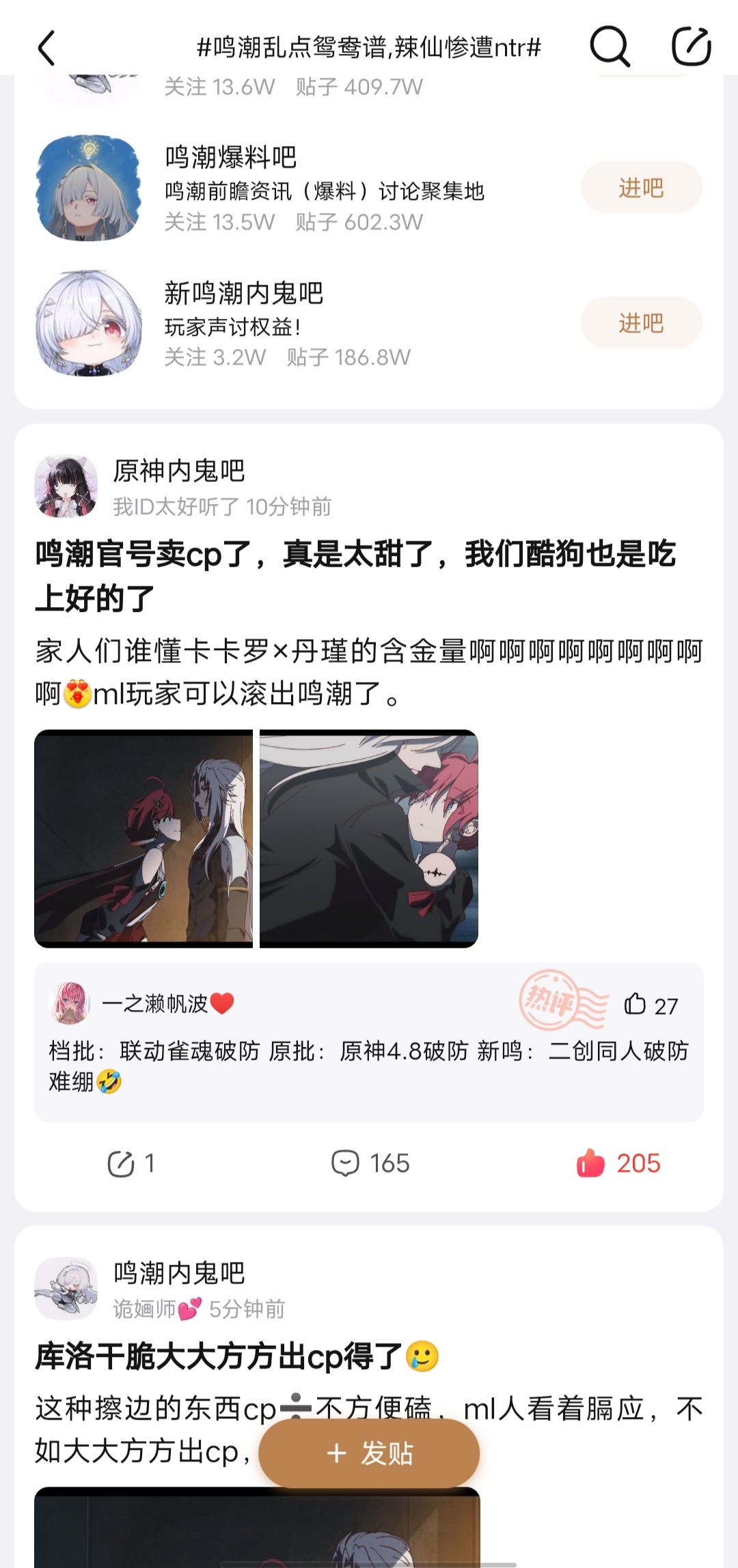Open 鸣潮内鬼吧 from the second post header

[179, 1273]
